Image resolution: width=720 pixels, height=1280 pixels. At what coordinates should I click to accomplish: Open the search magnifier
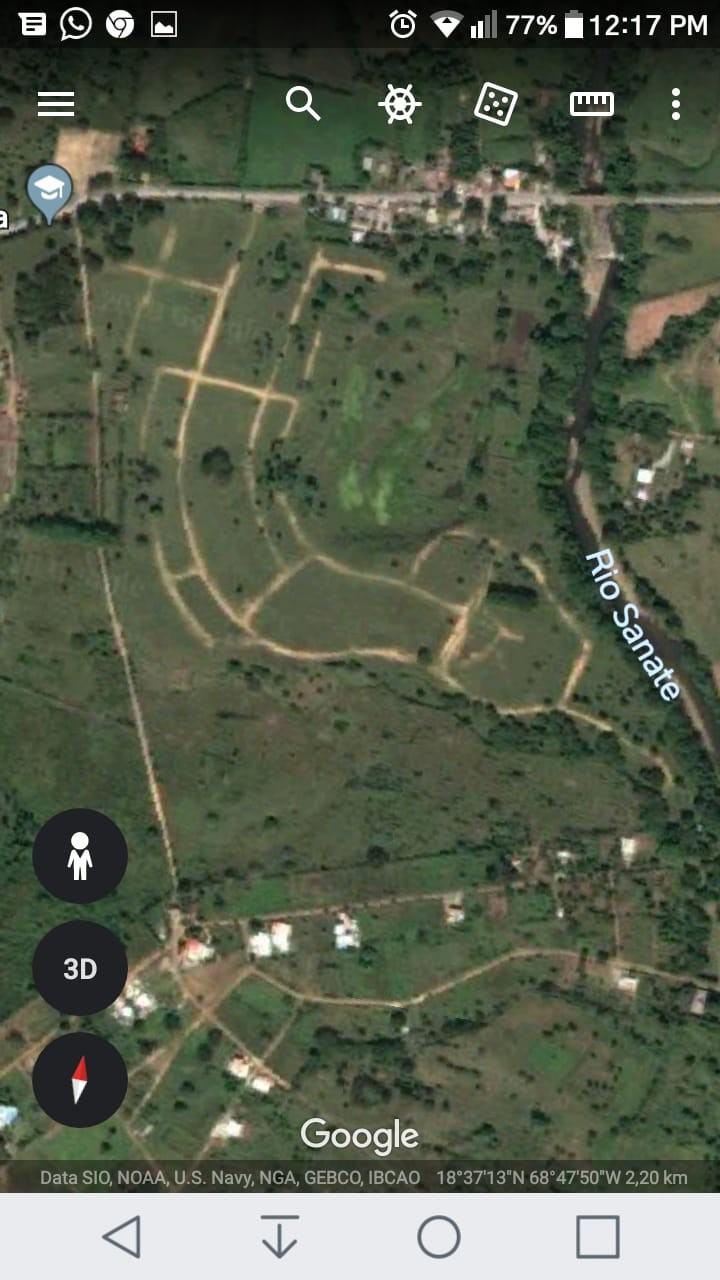pyautogui.click(x=302, y=103)
